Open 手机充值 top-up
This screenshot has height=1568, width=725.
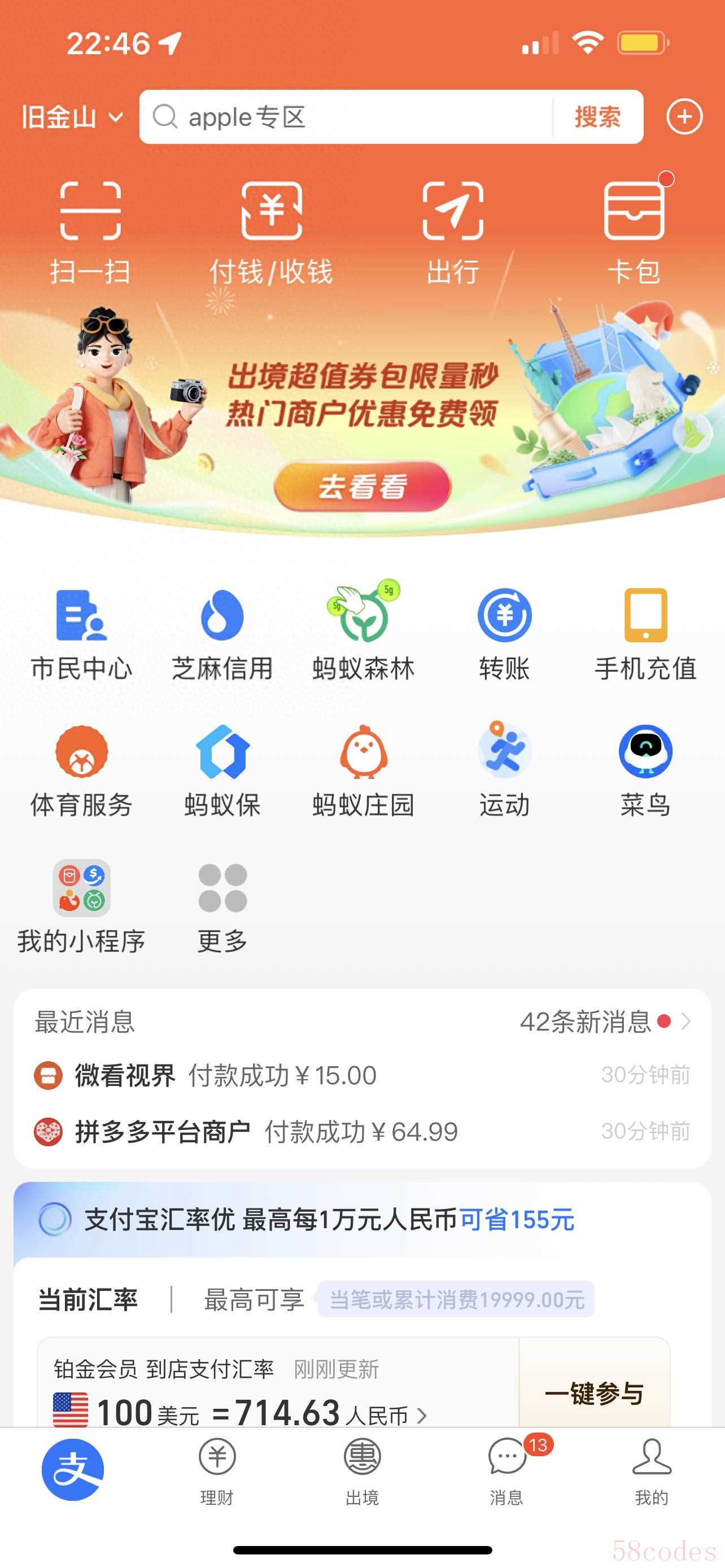click(645, 633)
